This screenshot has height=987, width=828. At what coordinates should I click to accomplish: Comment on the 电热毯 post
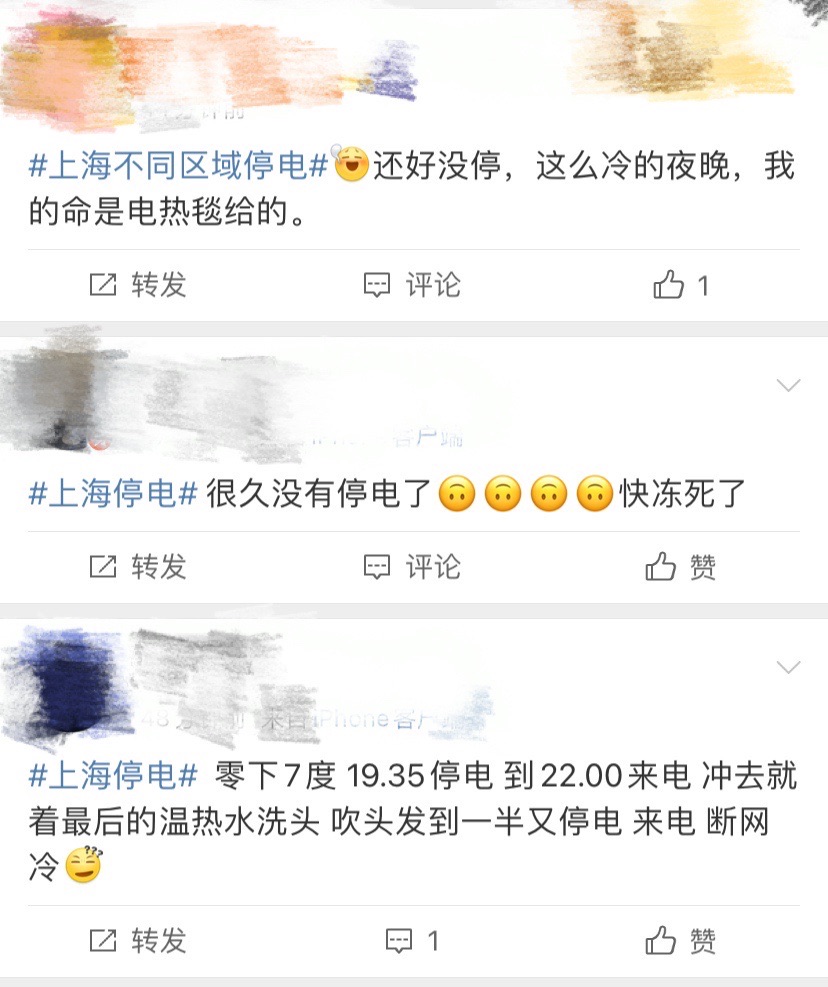tap(411, 286)
